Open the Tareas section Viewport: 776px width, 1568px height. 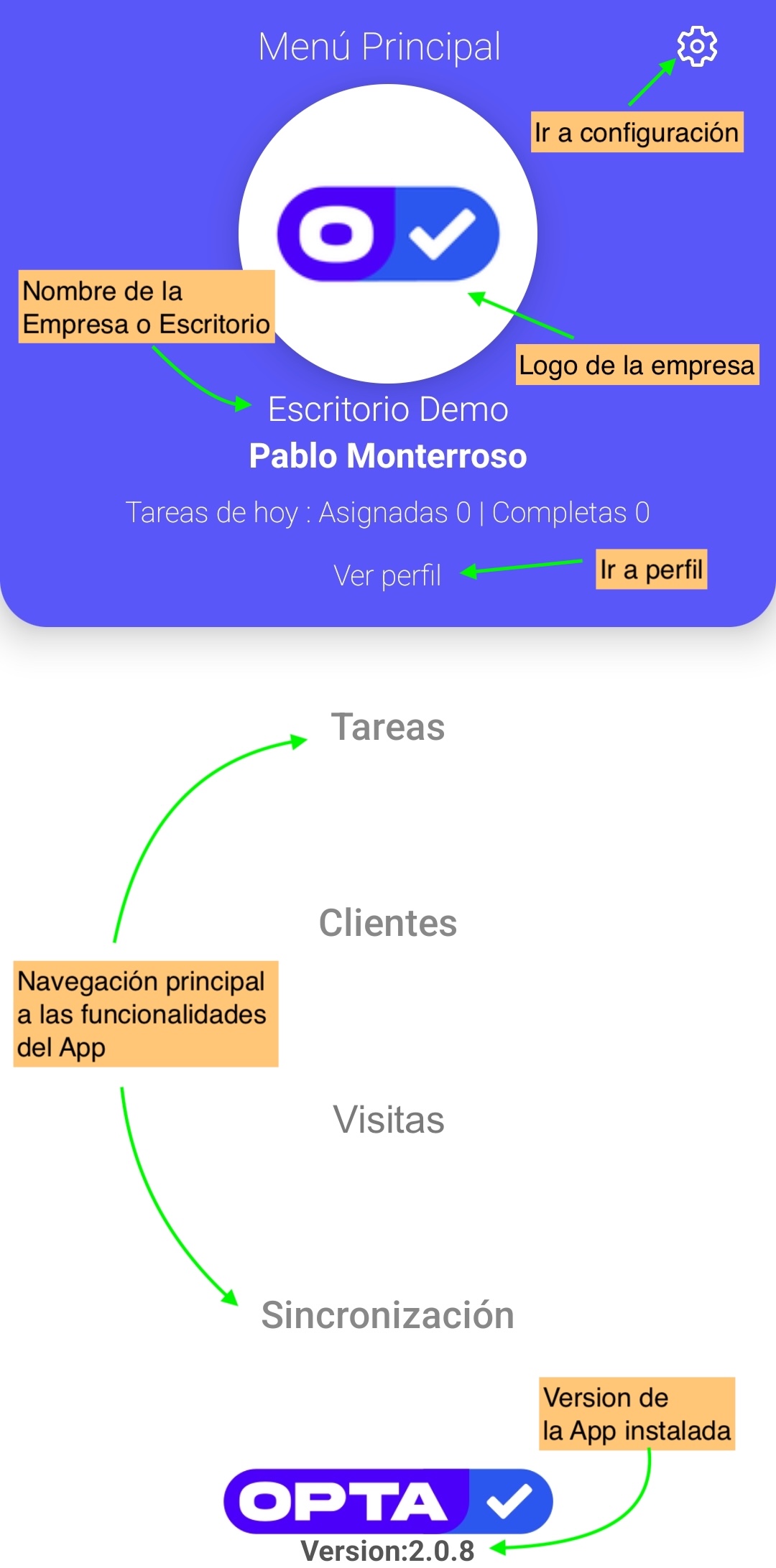(x=388, y=727)
